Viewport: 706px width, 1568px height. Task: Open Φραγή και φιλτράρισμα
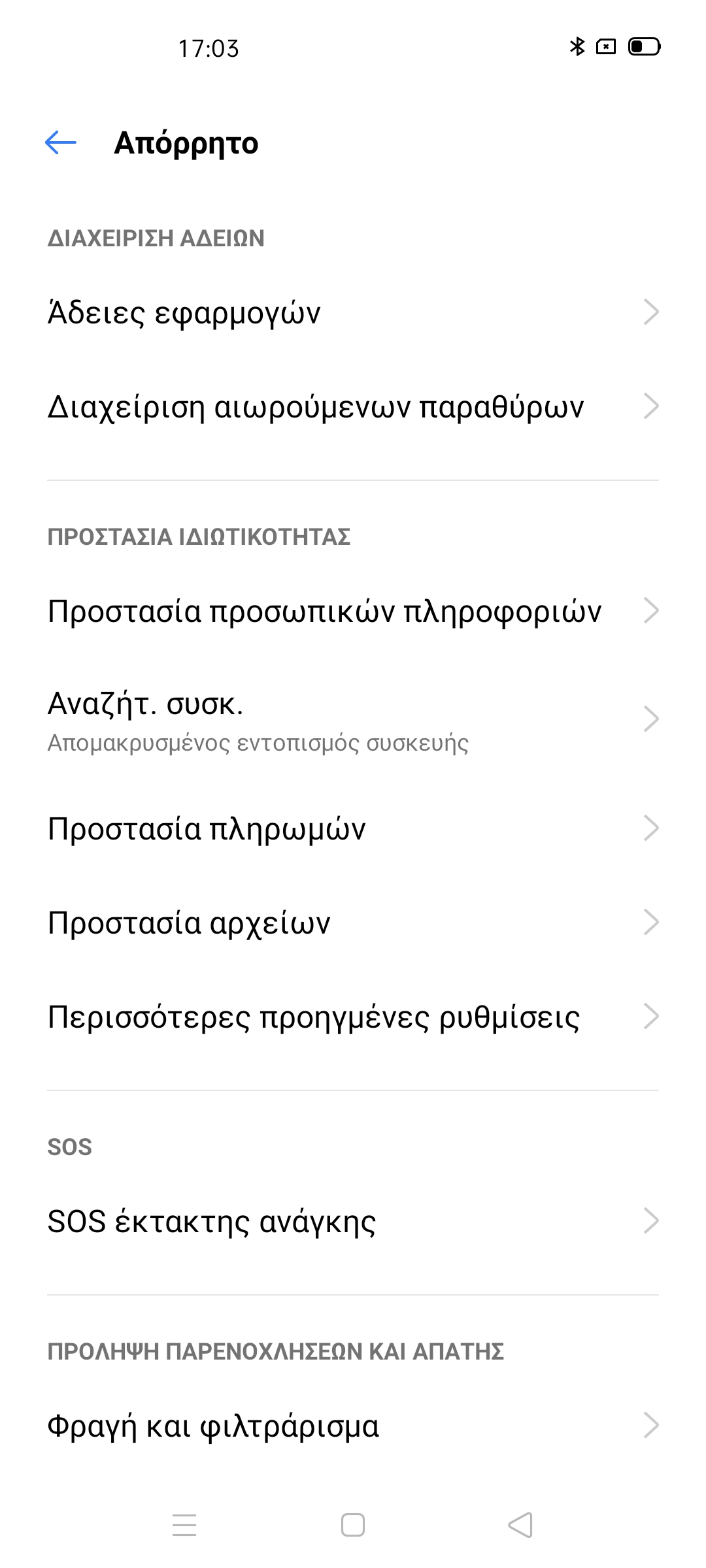click(353, 1426)
